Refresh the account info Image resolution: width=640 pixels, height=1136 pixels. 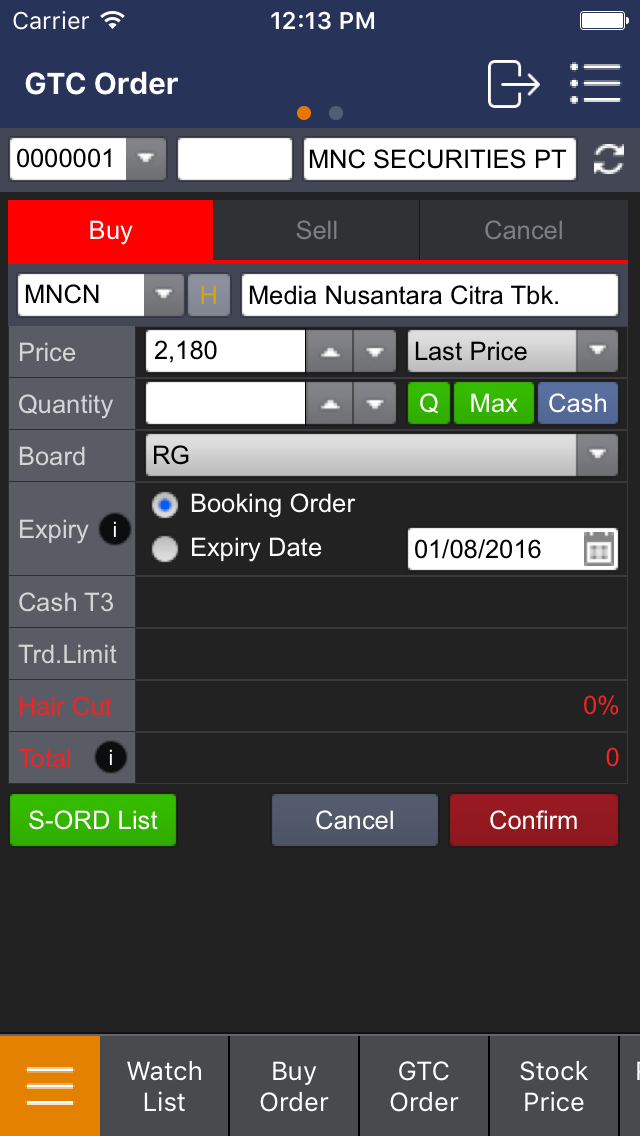(x=608, y=159)
